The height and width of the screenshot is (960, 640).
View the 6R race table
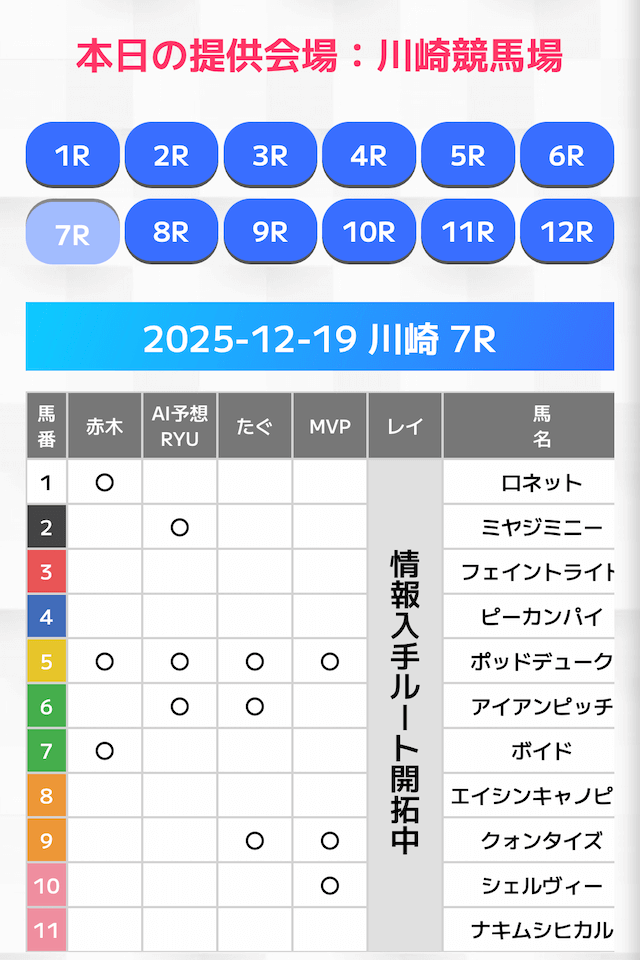tap(567, 155)
